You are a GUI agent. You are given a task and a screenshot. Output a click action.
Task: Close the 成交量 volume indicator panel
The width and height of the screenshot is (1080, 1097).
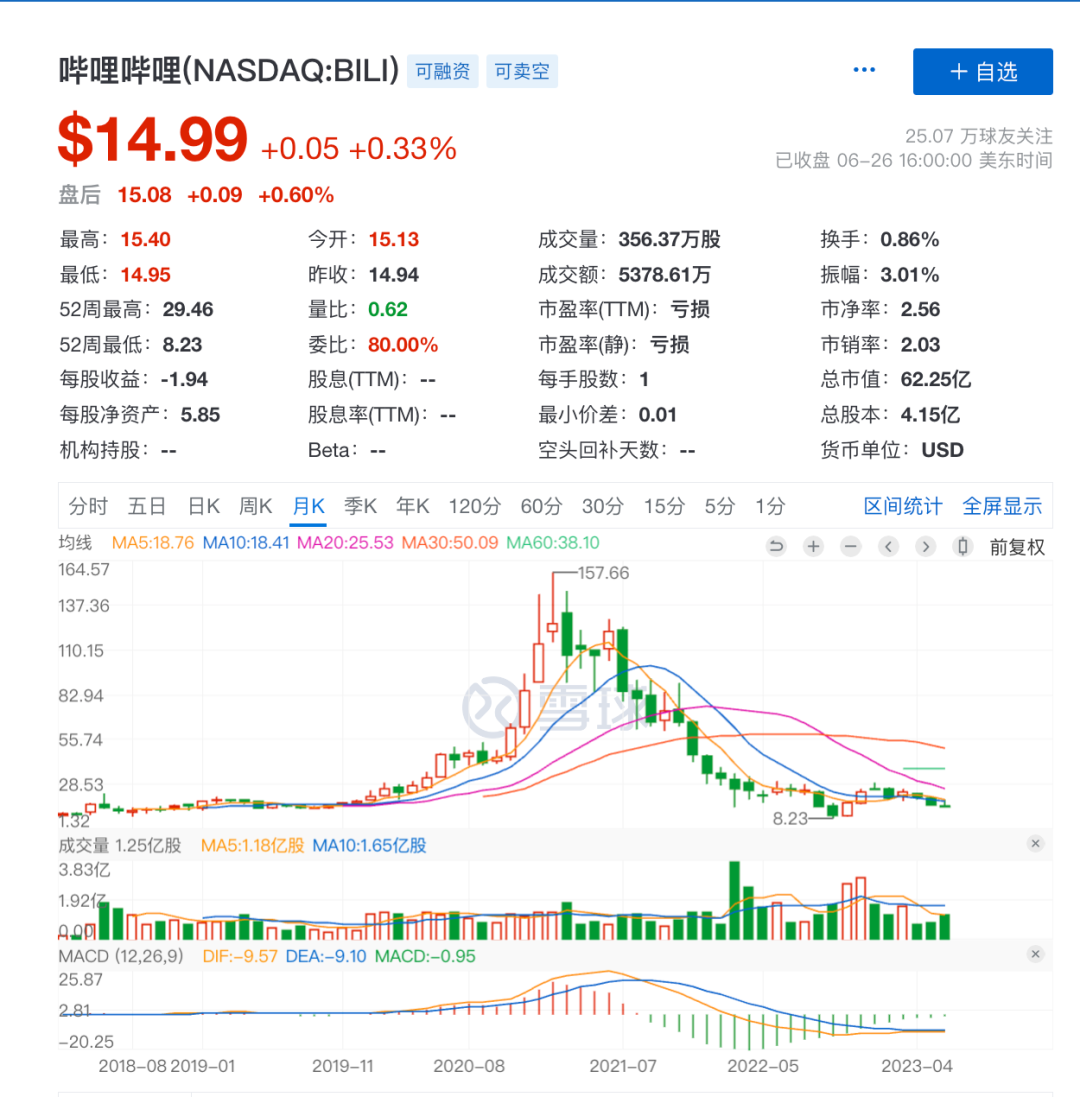(1035, 844)
